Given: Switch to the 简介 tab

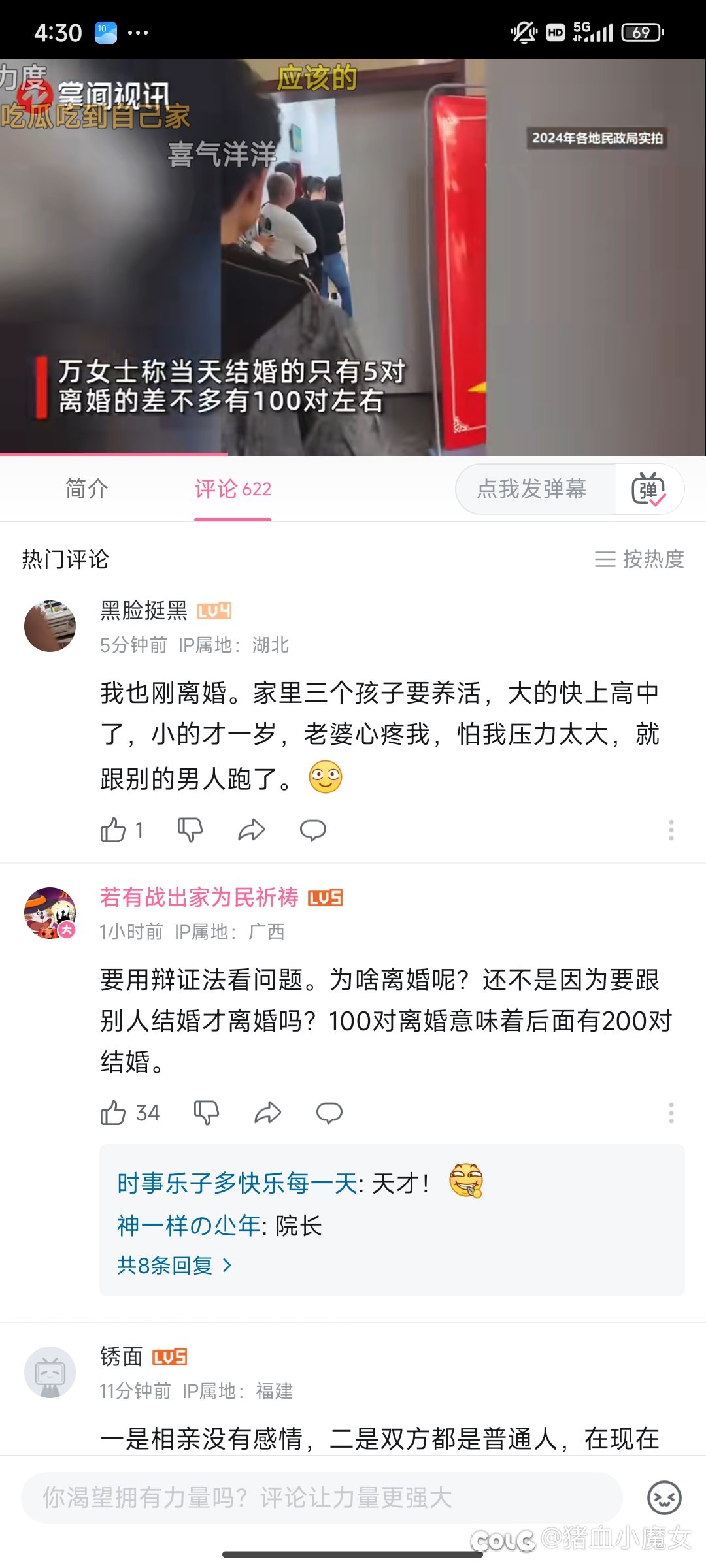Looking at the screenshot, I should 87,489.
